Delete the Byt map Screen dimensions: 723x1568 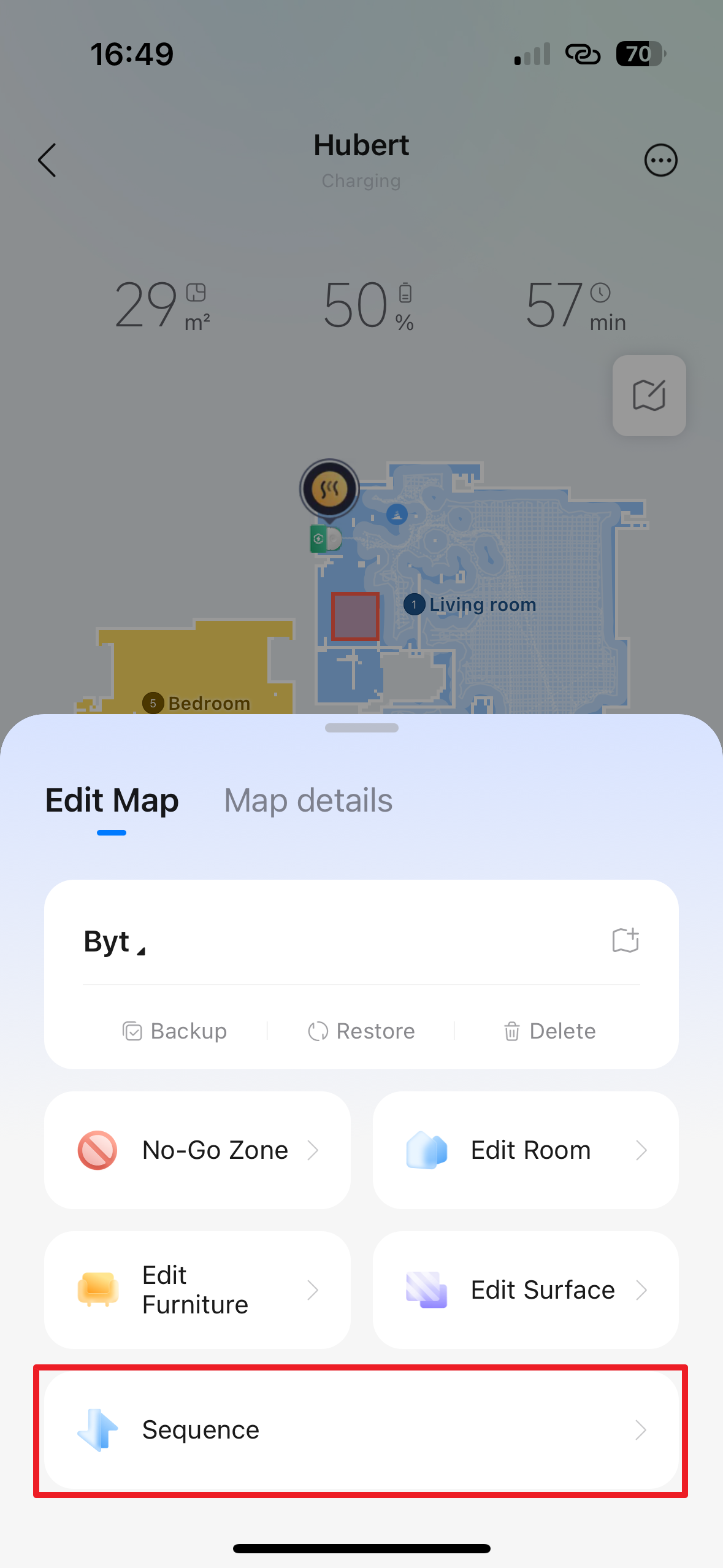(549, 1031)
